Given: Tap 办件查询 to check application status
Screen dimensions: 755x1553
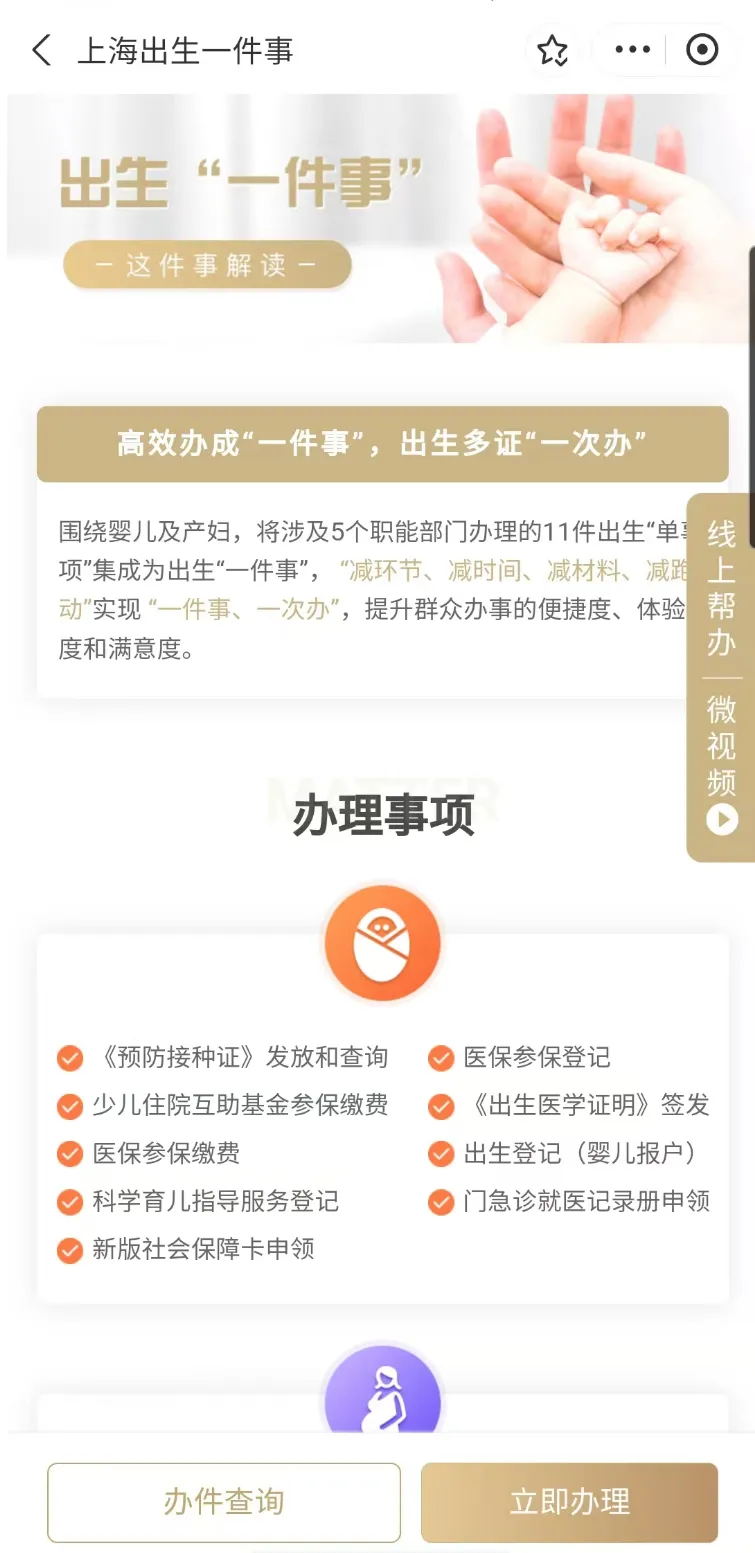Looking at the screenshot, I should pyautogui.click(x=224, y=1501).
